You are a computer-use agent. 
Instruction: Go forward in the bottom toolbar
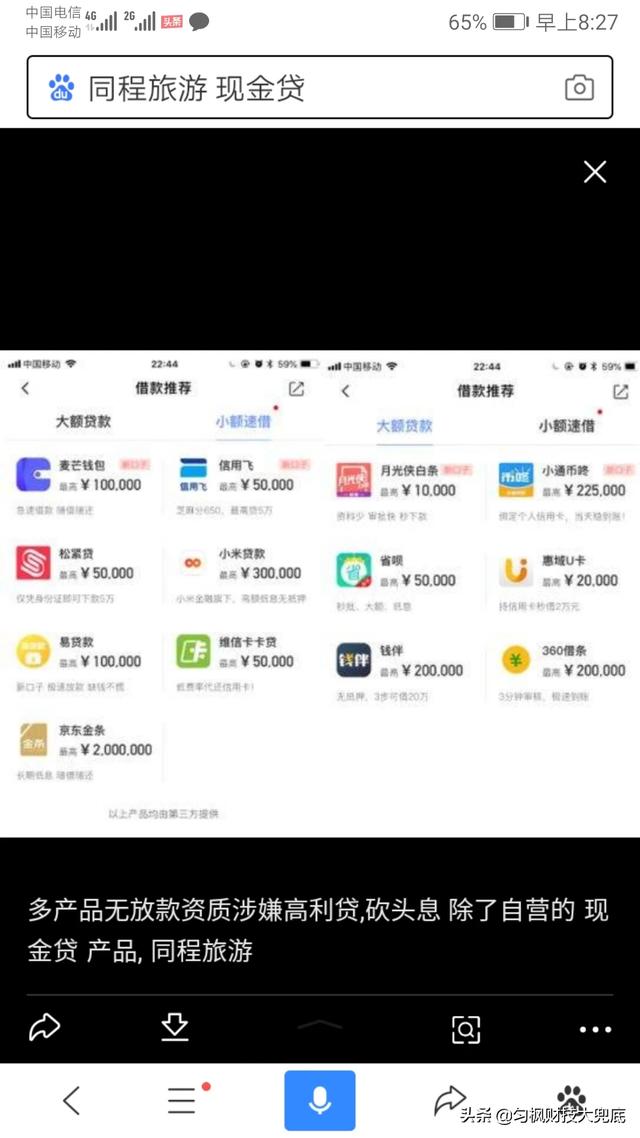click(450, 1100)
